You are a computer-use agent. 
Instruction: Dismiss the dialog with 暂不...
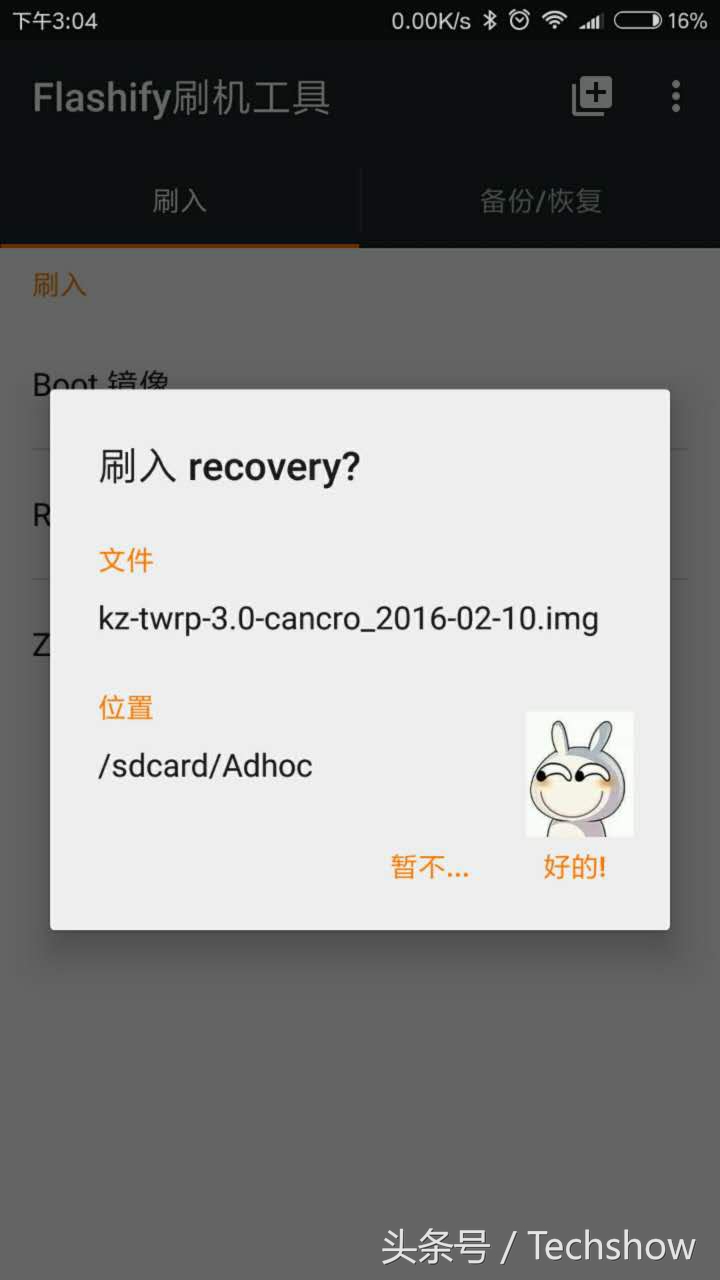[x=429, y=866]
